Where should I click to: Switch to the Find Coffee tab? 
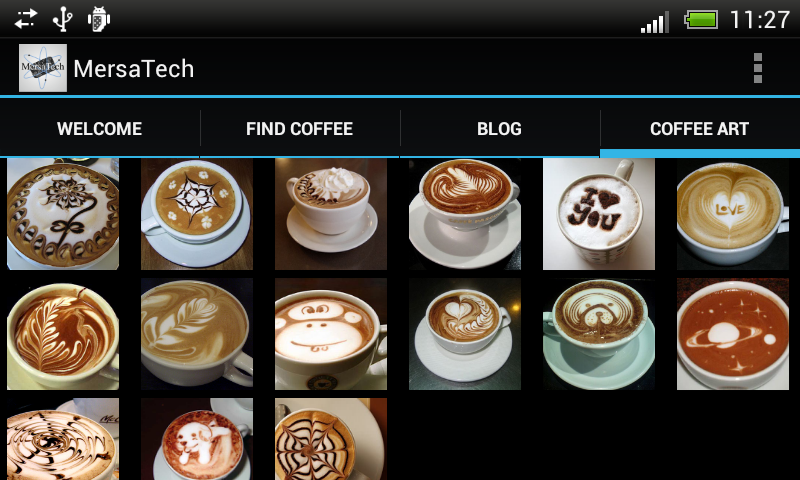tap(299, 129)
